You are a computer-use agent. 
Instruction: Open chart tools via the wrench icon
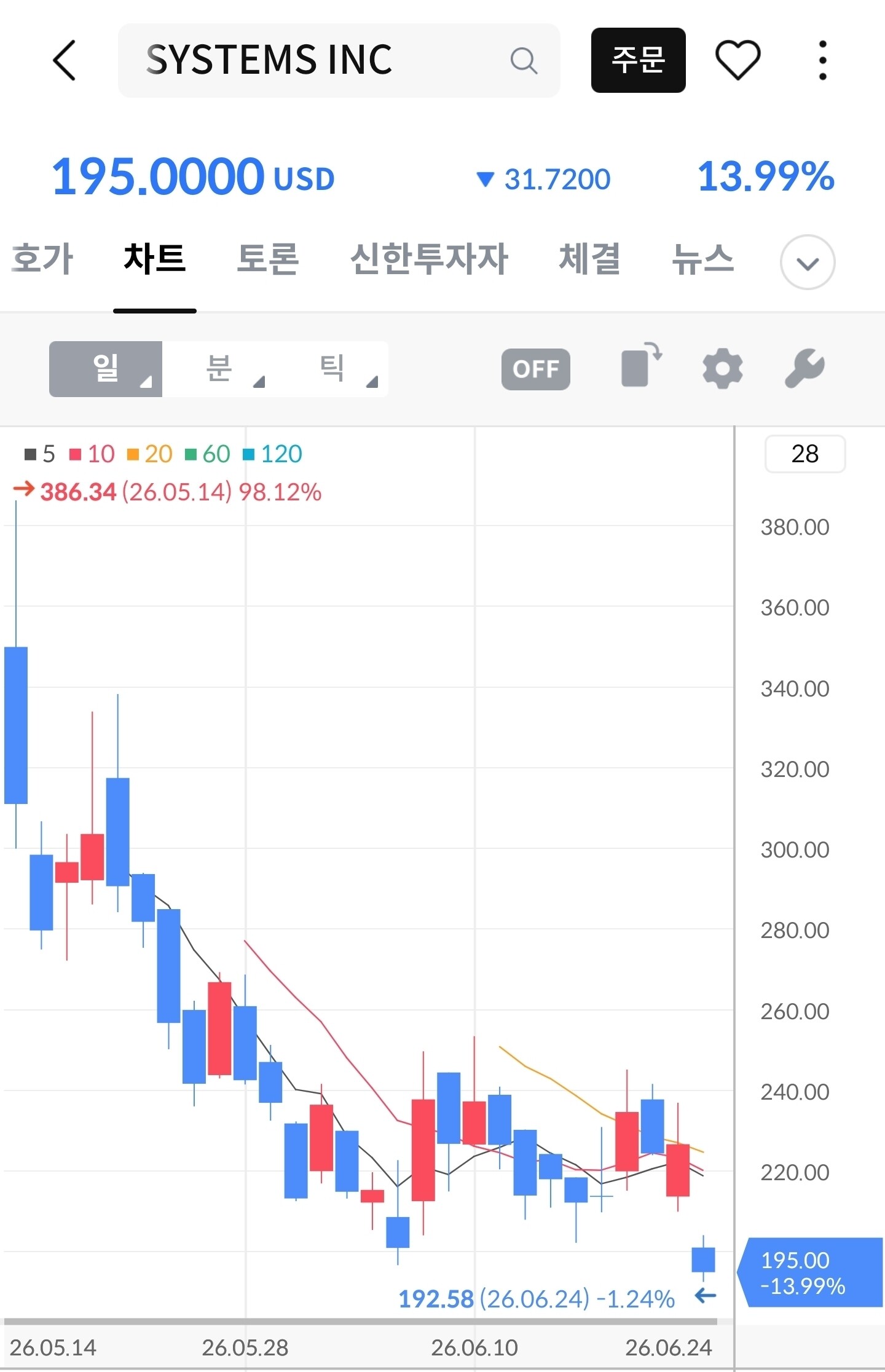pos(804,368)
